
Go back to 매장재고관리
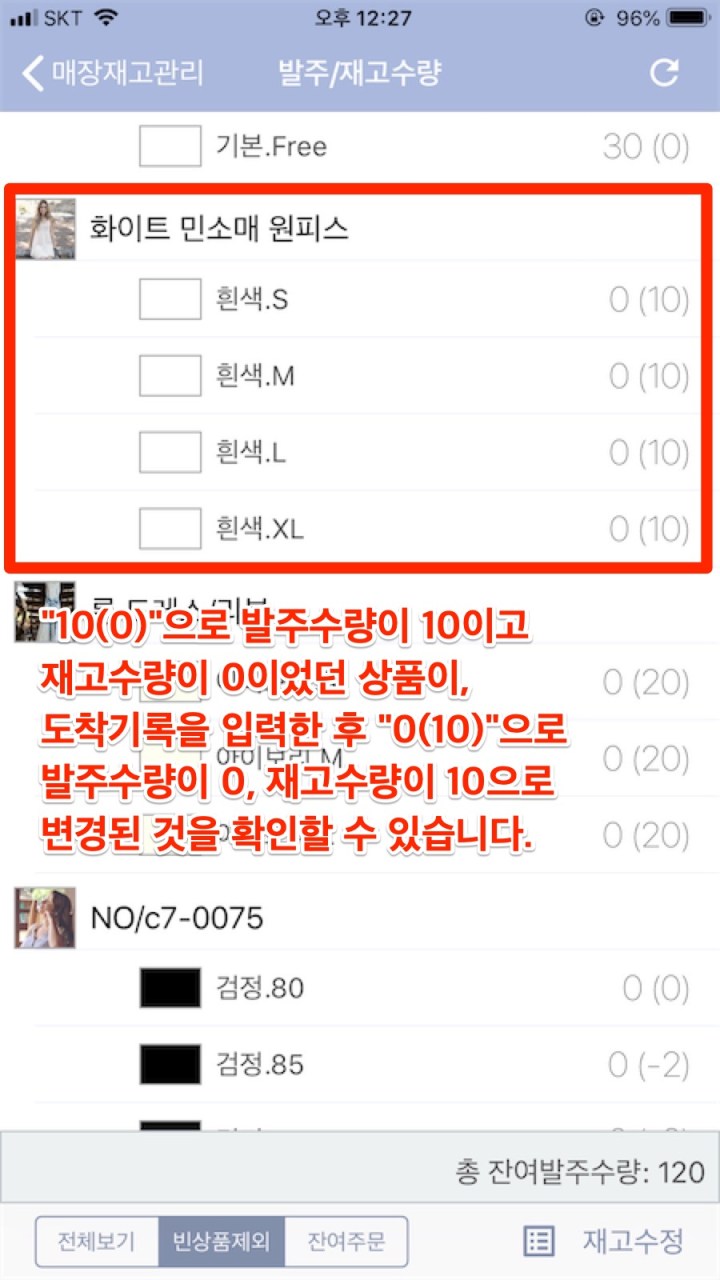[112, 73]
